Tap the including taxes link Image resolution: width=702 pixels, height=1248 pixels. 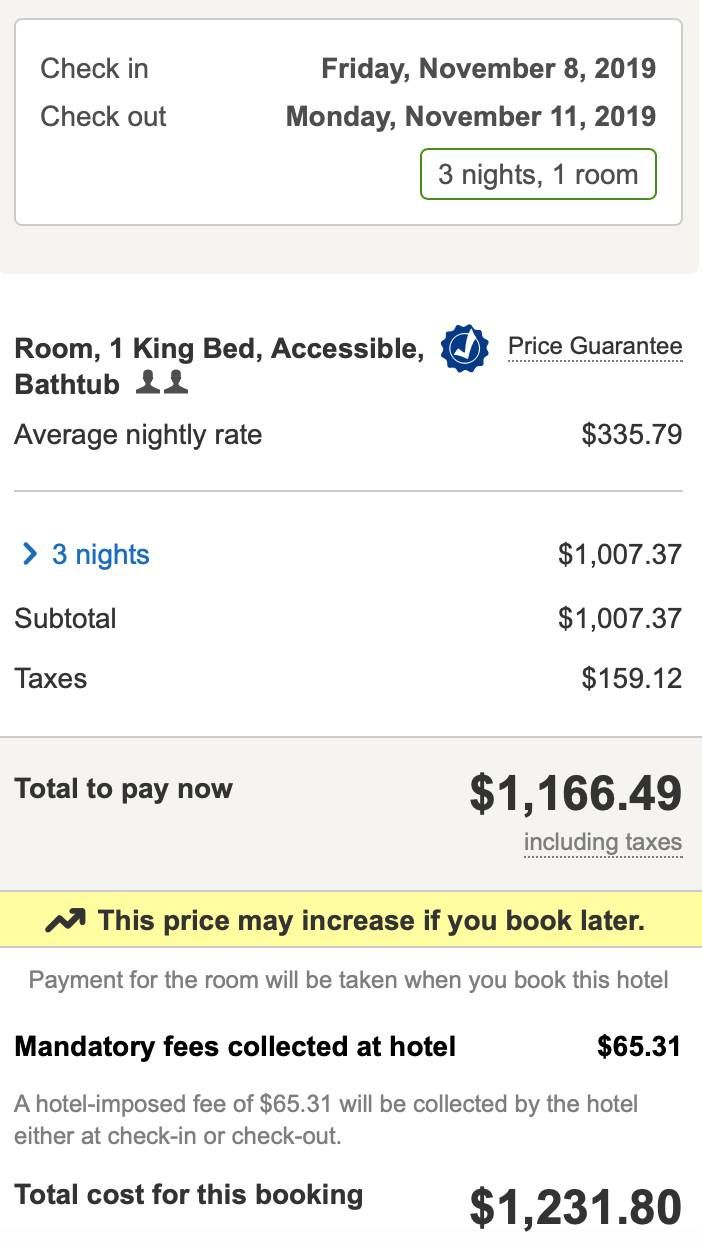[603, 842]
